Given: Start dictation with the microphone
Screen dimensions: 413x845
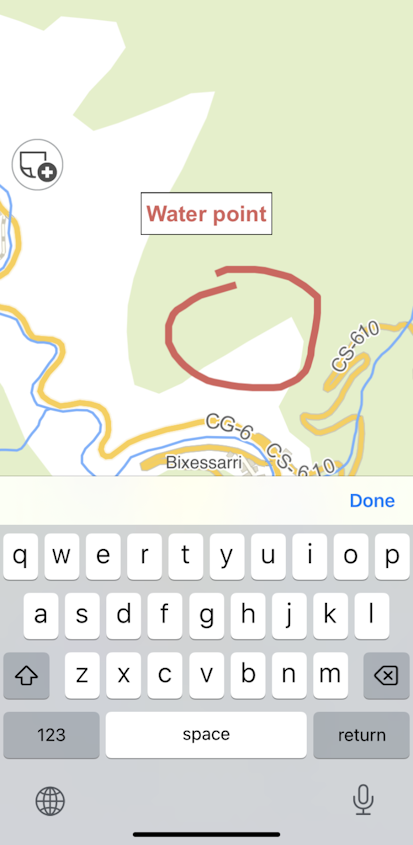Looking at the screenshot, I should point(363,799).
